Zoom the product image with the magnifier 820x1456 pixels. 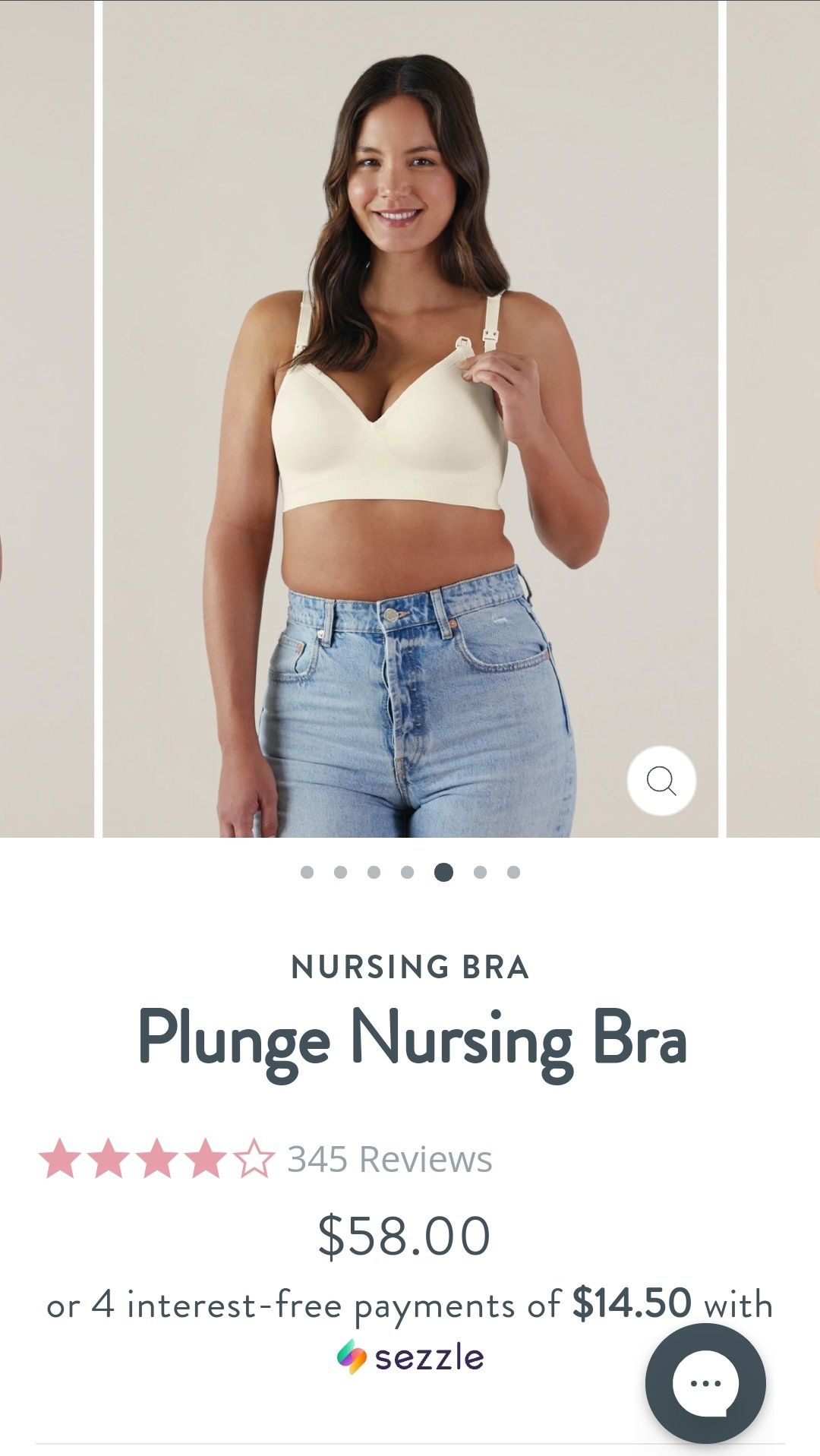[661, 781]
